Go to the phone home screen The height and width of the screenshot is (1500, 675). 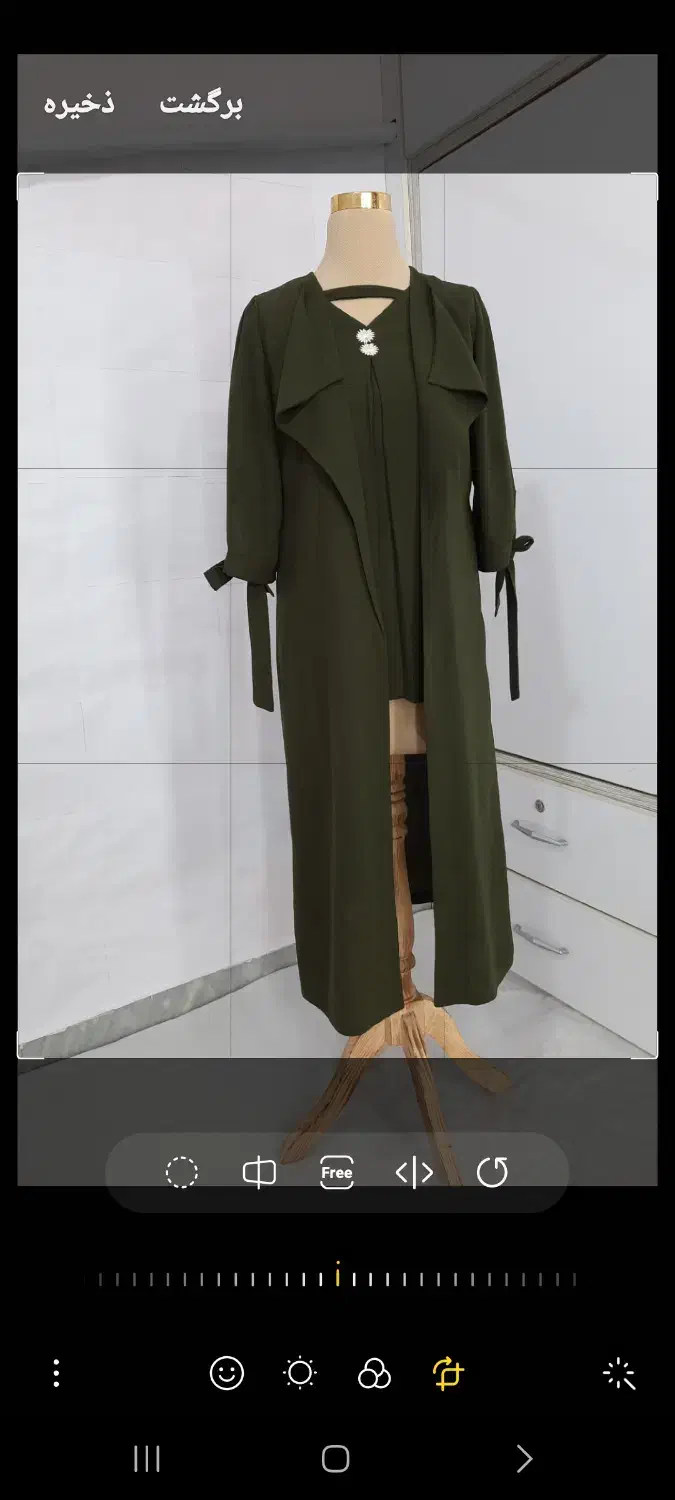click(x=336, y=1459)
